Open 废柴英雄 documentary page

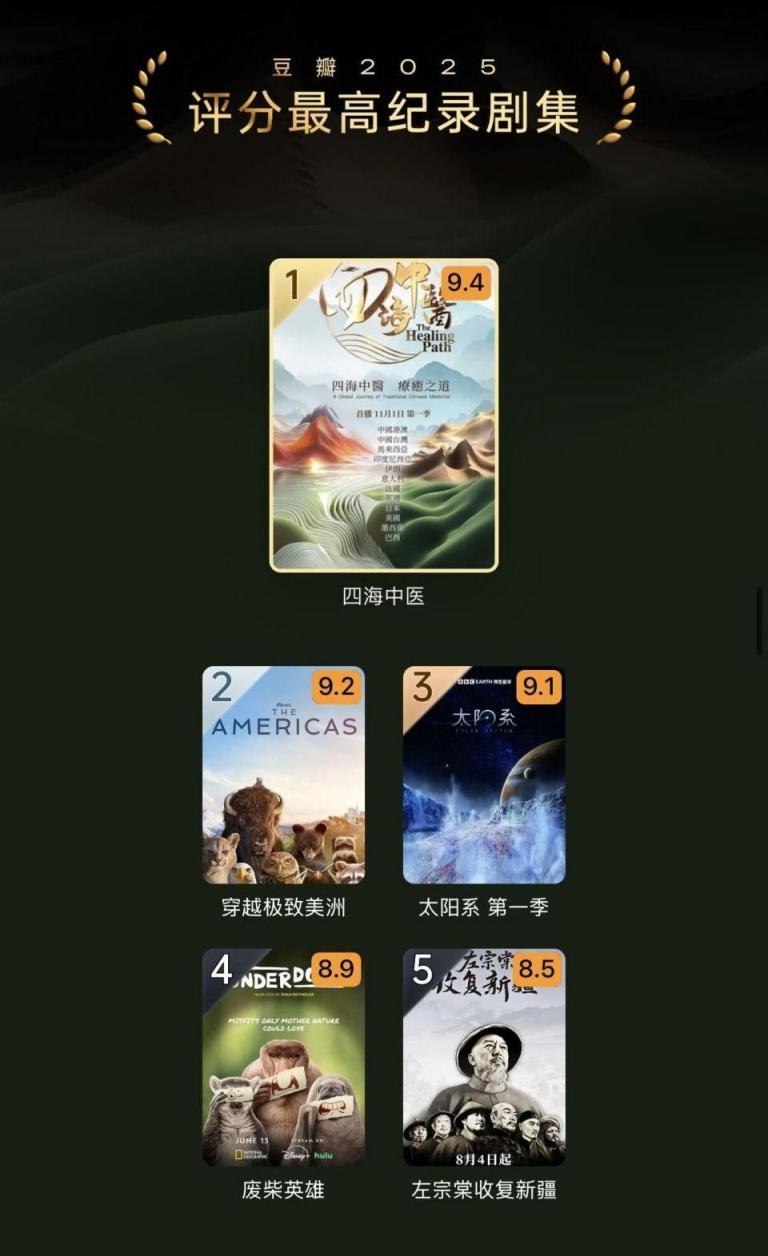pyautogui.click(x=283, y=1057)
